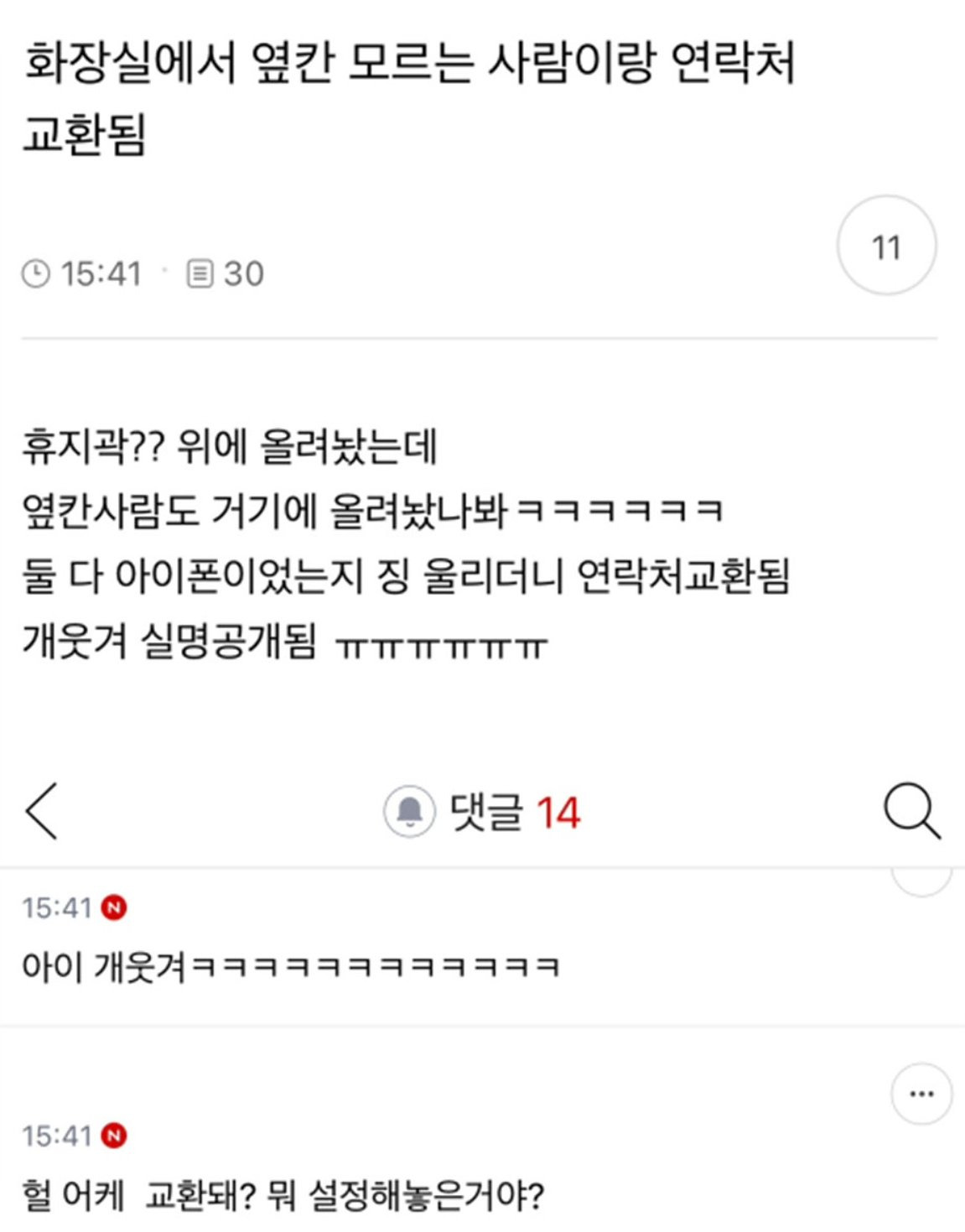Tap the like counter circle to like post
The height and width of the screenshot is (1232, 965).
(887, 246)
